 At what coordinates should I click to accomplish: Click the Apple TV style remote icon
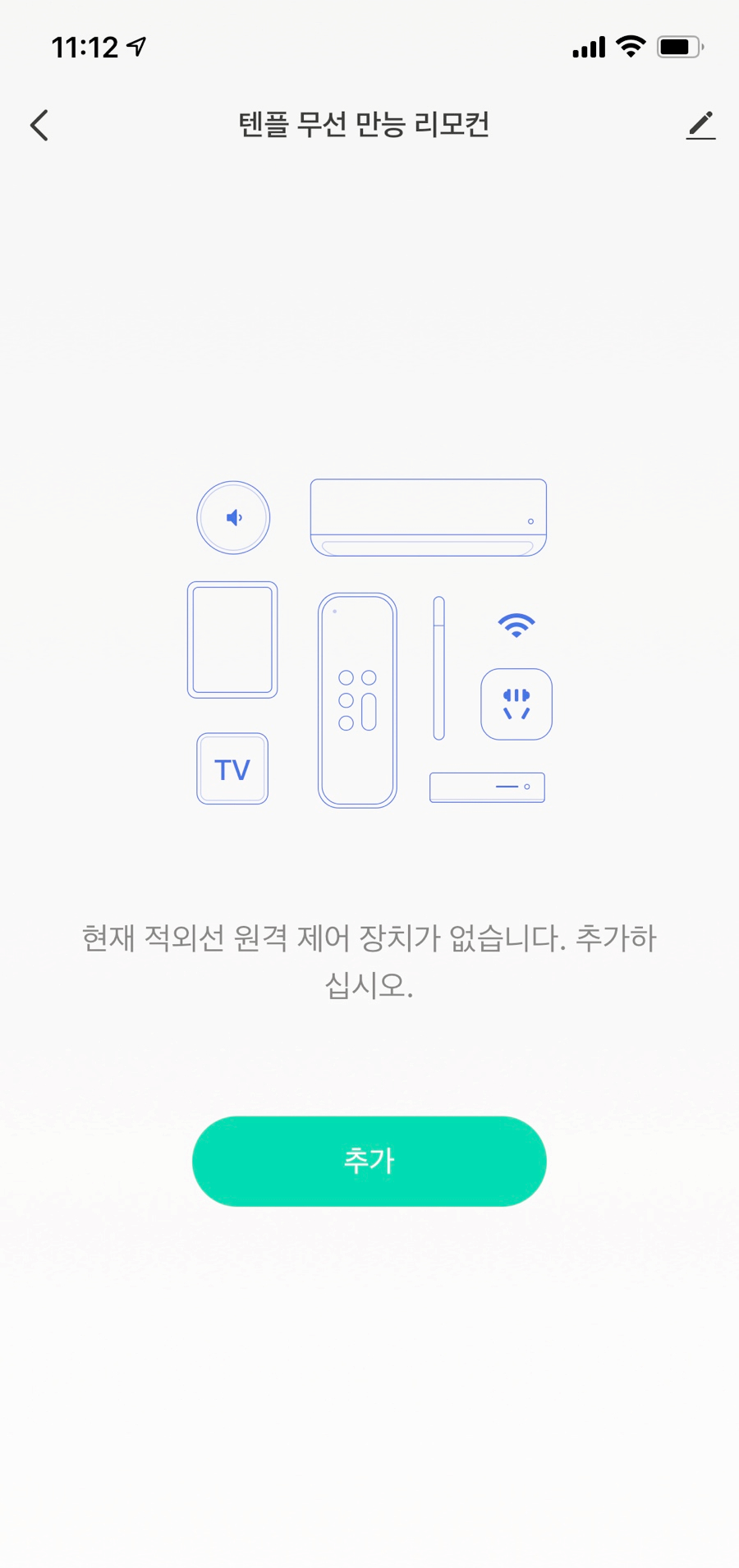[358, 700]
